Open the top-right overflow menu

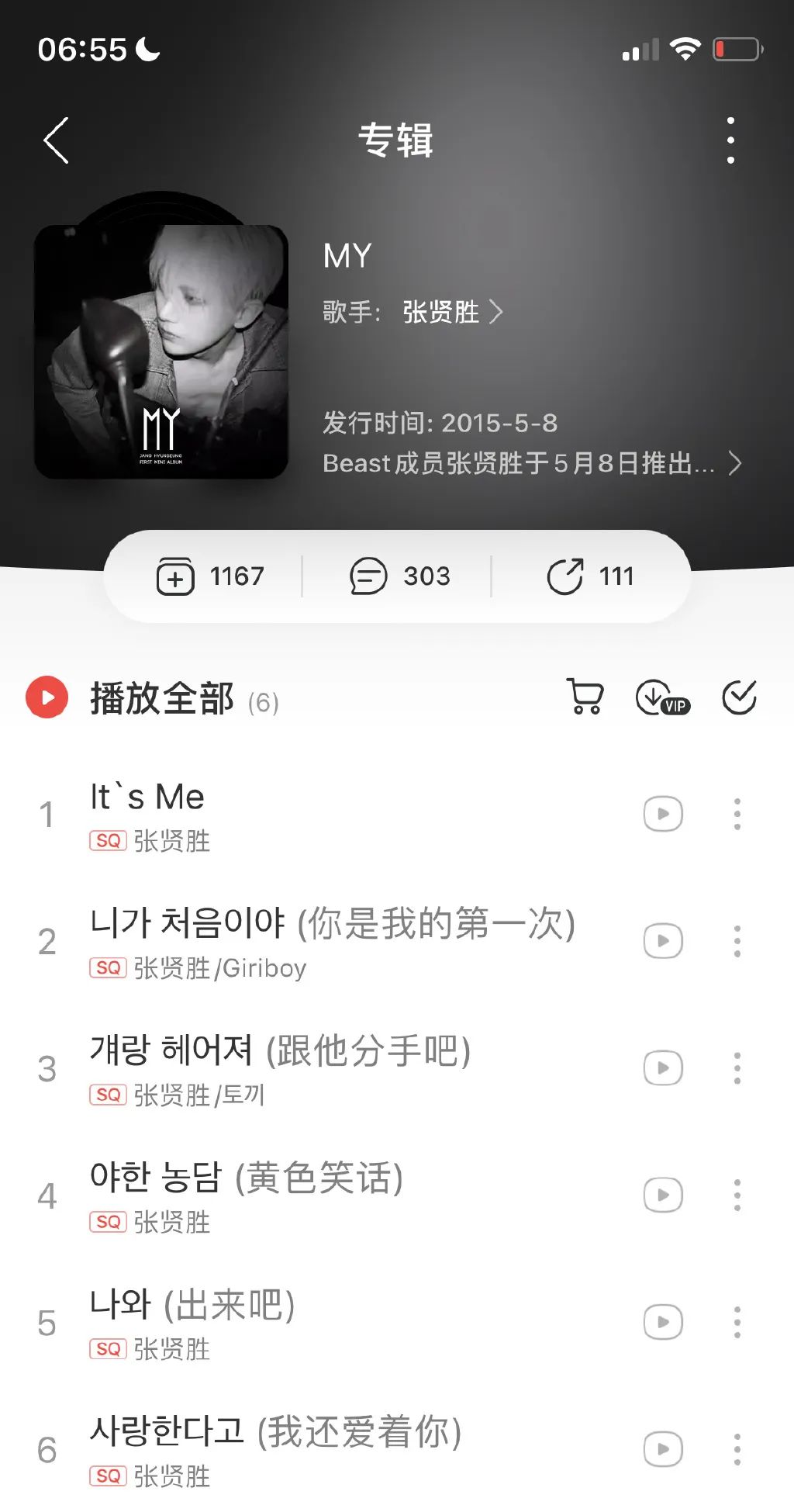[730, 140]
